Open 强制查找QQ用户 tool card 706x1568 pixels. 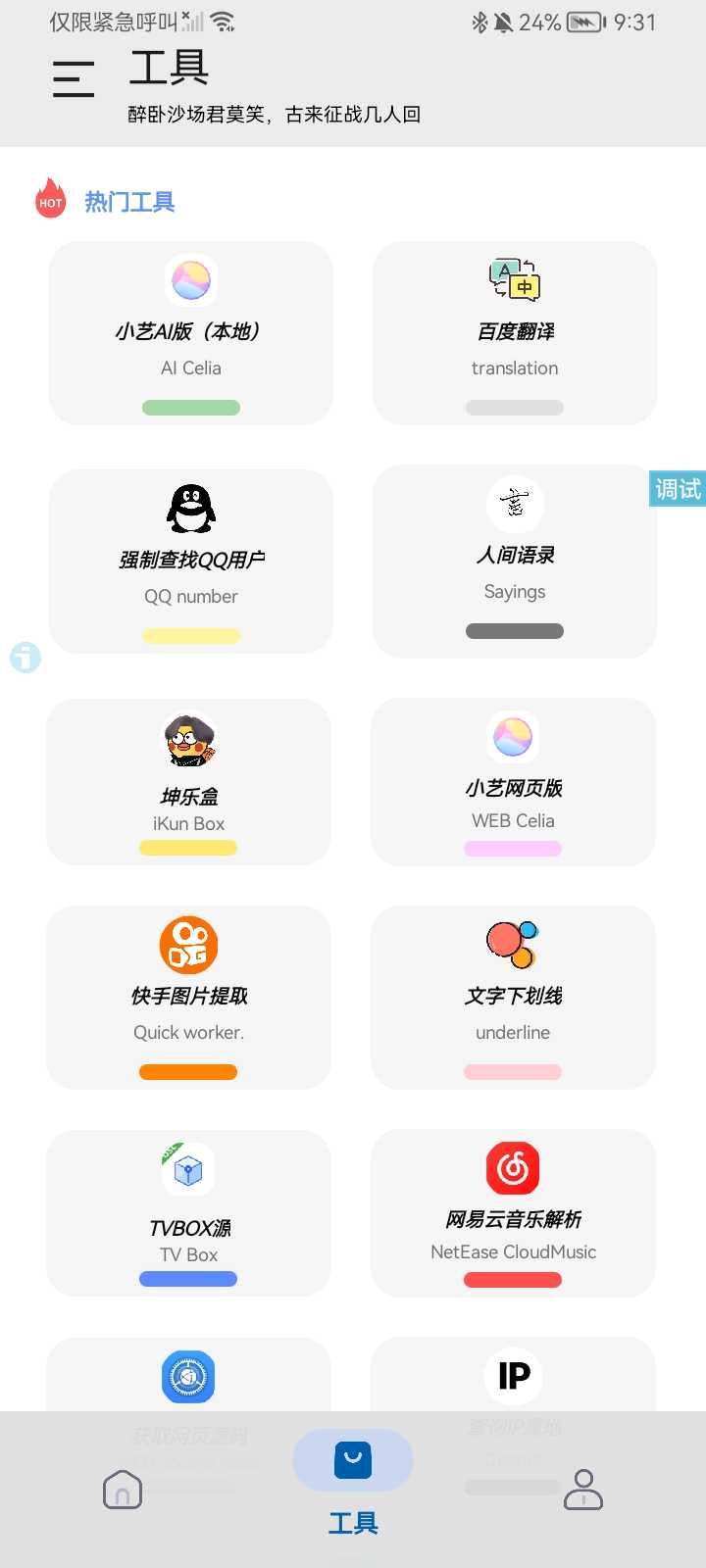(x=190, y=561)
